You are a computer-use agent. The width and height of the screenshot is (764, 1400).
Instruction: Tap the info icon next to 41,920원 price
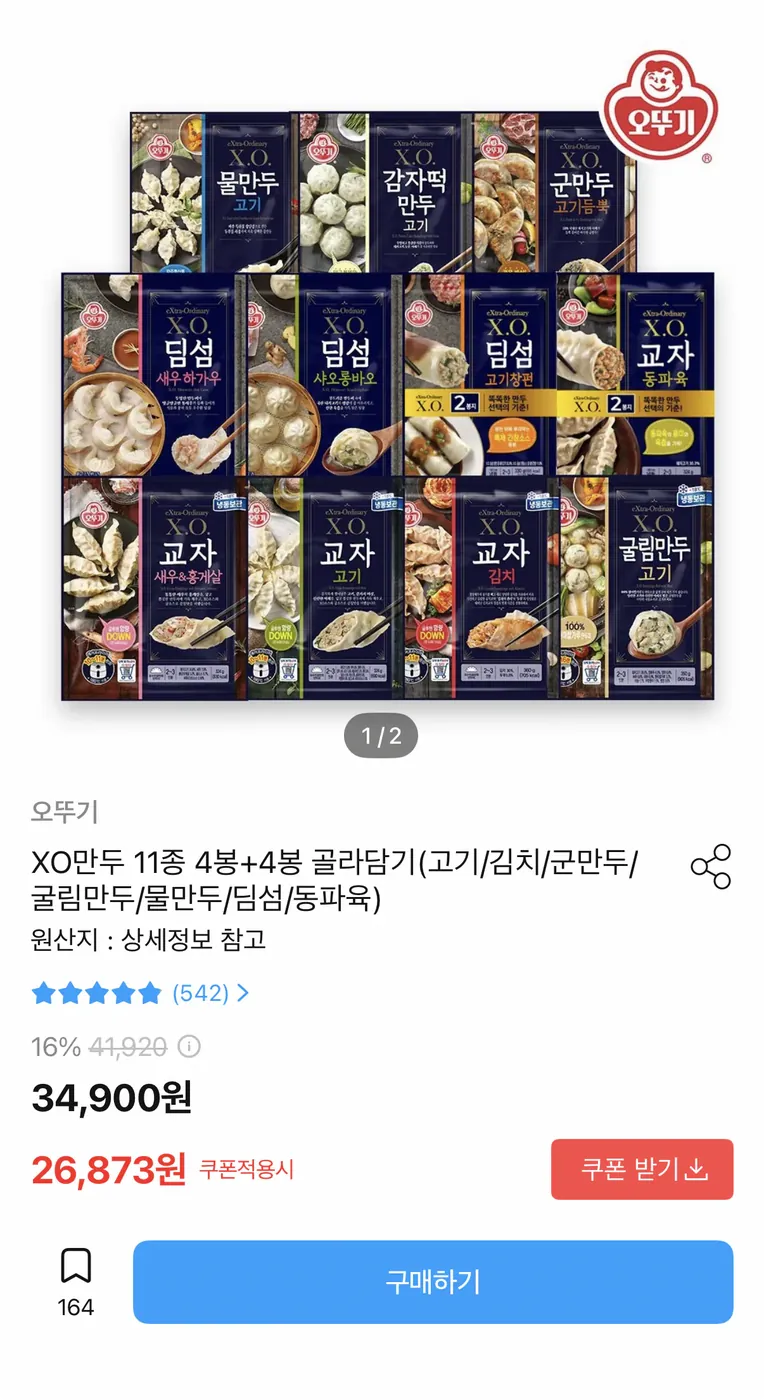(190, 1048)
